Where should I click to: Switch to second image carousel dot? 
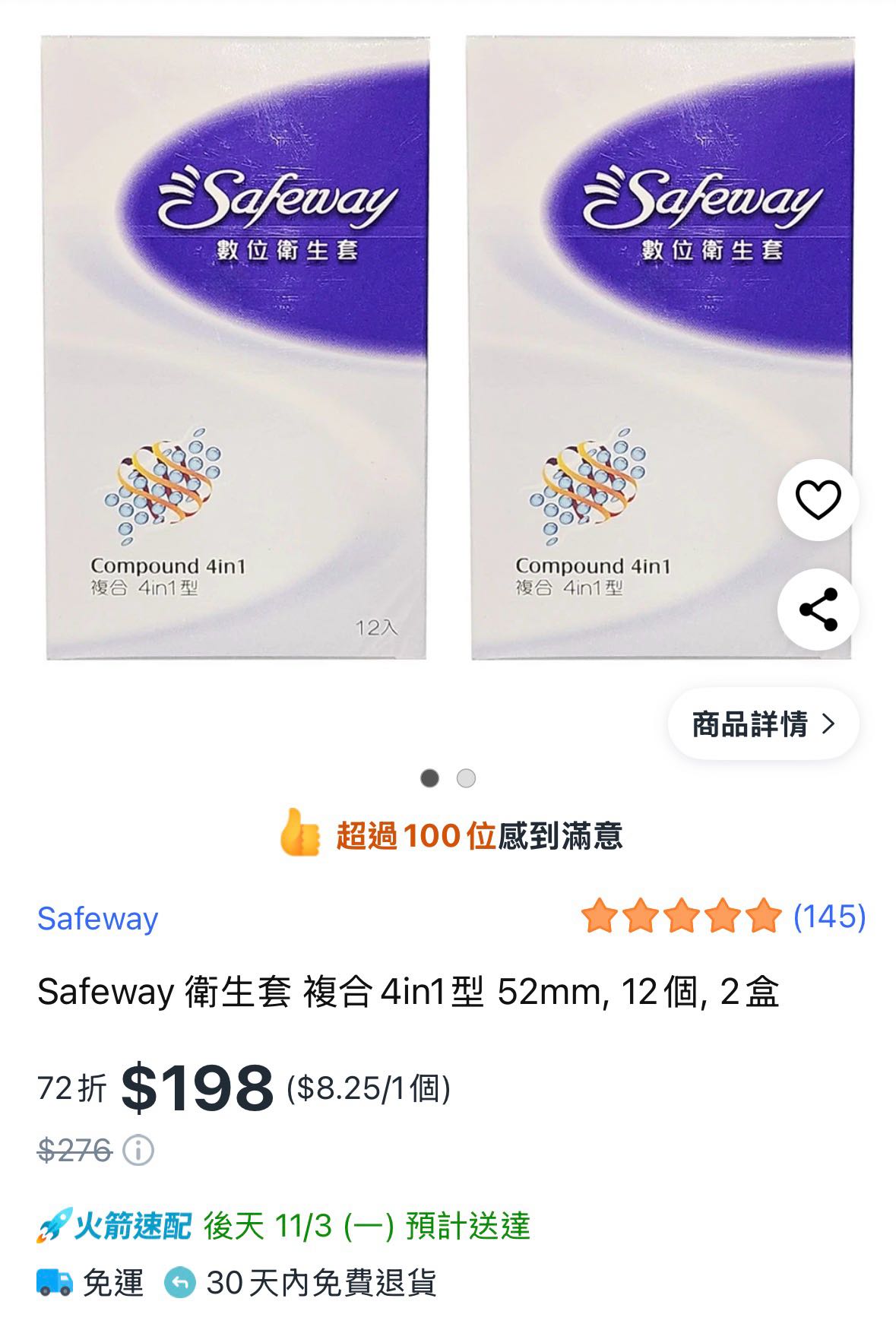coord(465,778)
